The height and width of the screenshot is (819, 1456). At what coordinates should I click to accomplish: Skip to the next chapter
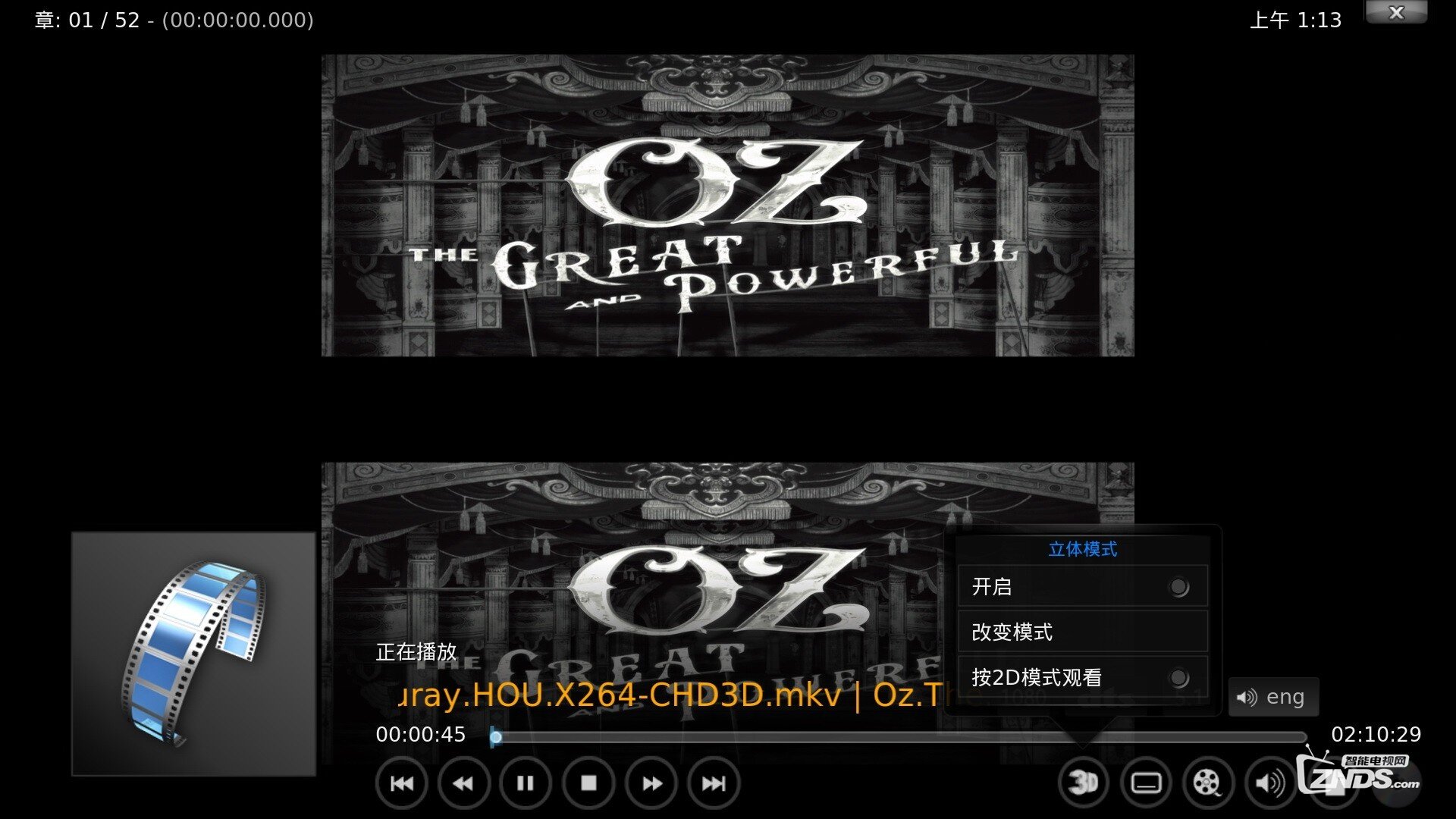pyautogui.click(x=714, y=783)
